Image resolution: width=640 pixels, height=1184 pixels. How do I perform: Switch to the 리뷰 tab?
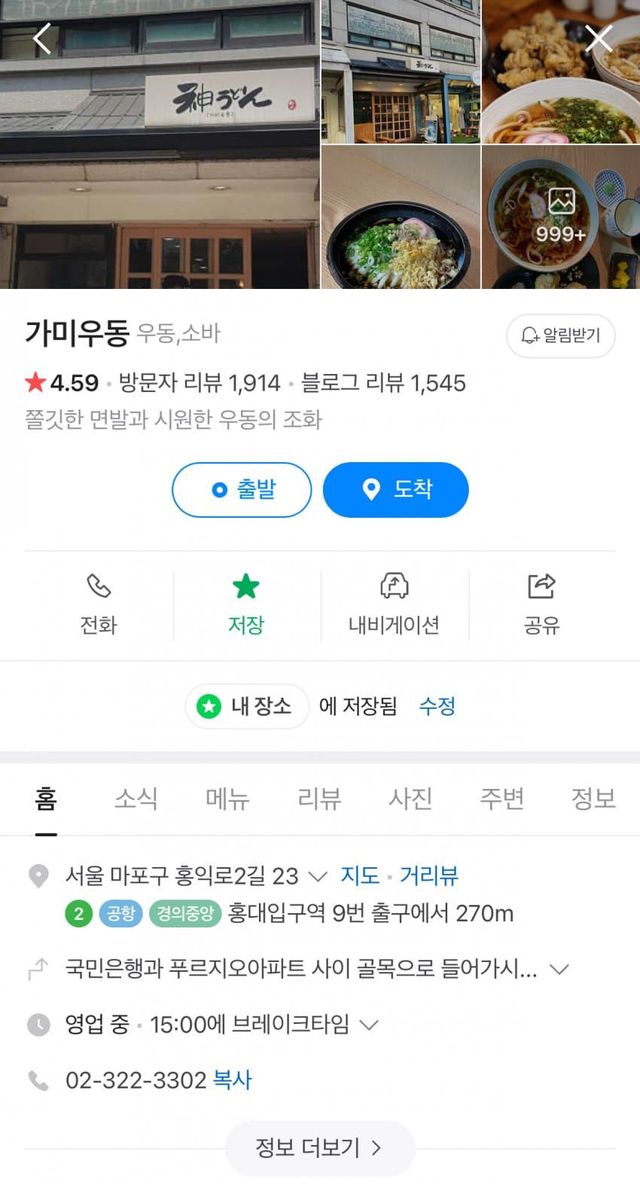[x=319, y=798]
